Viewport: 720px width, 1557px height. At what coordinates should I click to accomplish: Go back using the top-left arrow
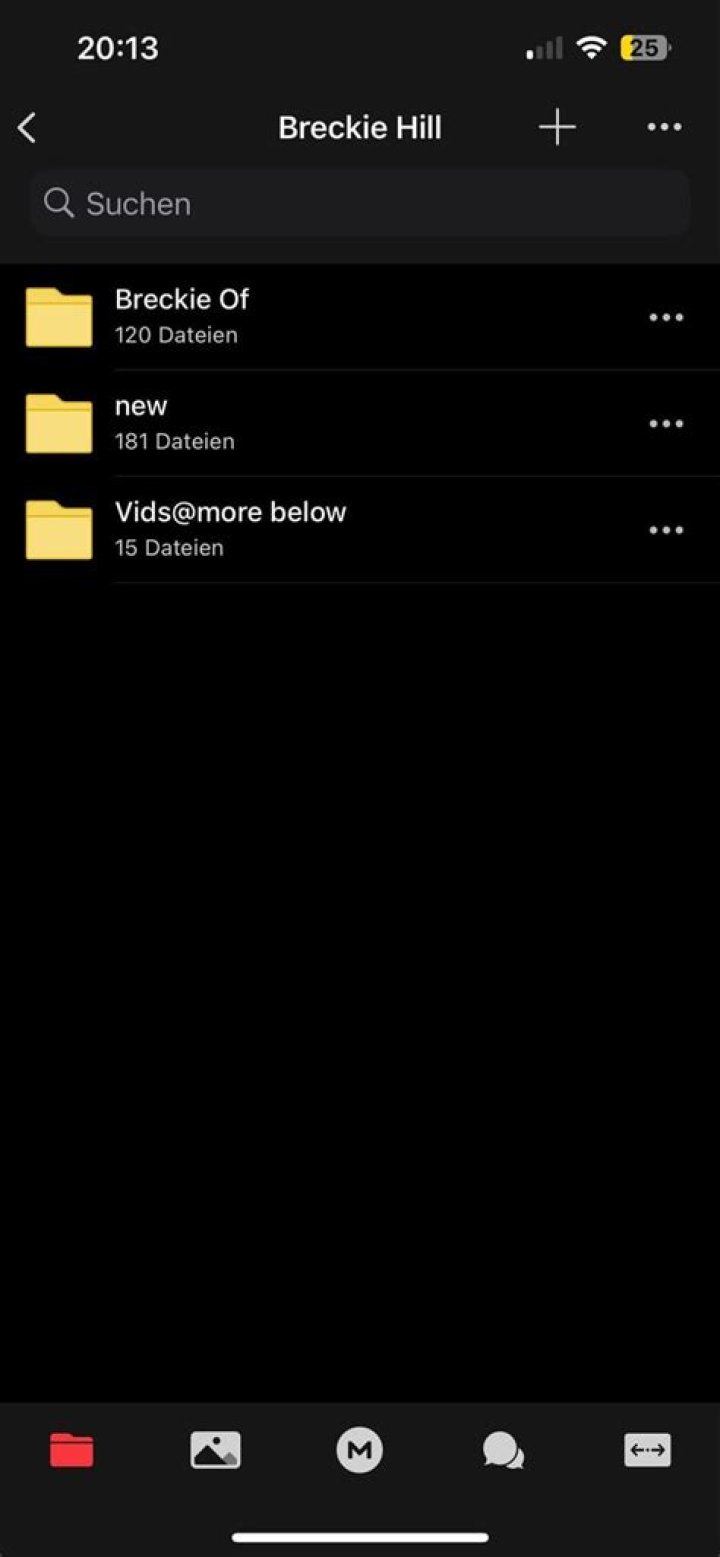pos(27,128)
